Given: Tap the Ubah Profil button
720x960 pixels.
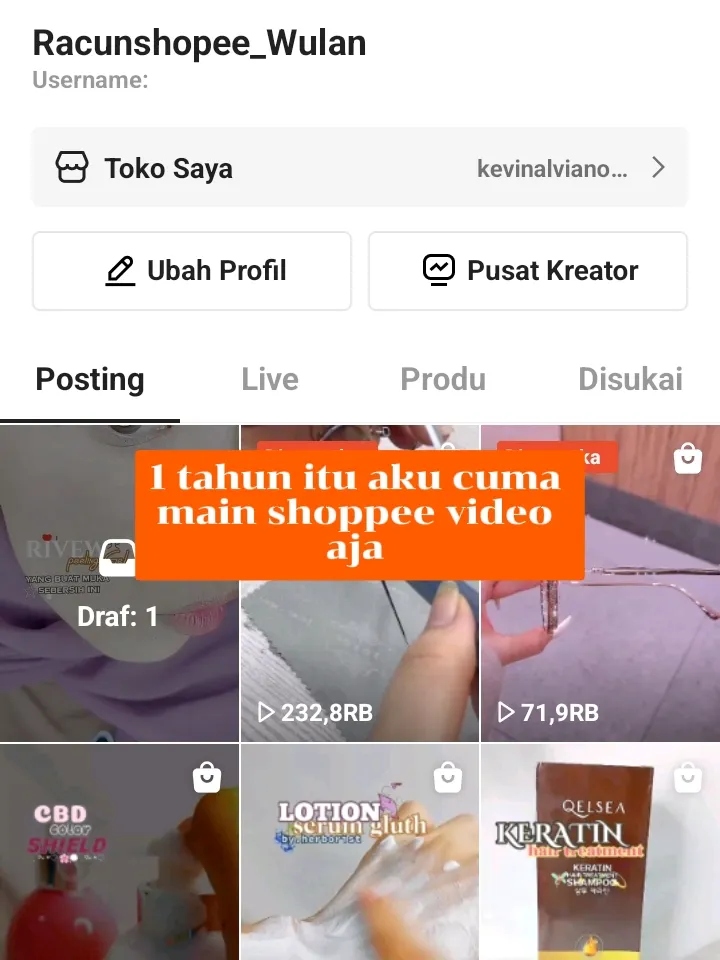Looking at the screenshot, I should tap(192, 271).
